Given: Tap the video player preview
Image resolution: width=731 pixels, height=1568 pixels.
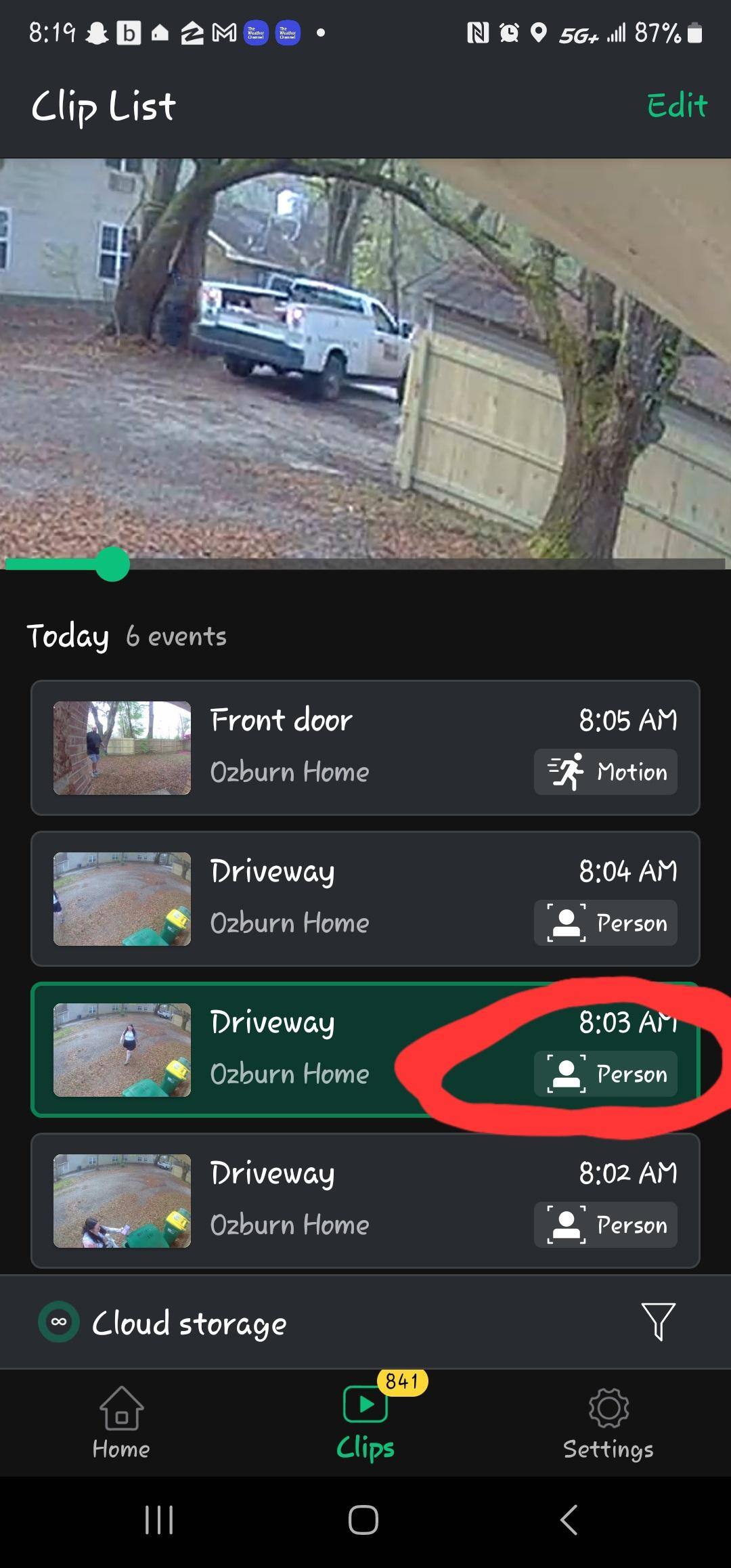Looking at the screenshot, I should point(365,359).
